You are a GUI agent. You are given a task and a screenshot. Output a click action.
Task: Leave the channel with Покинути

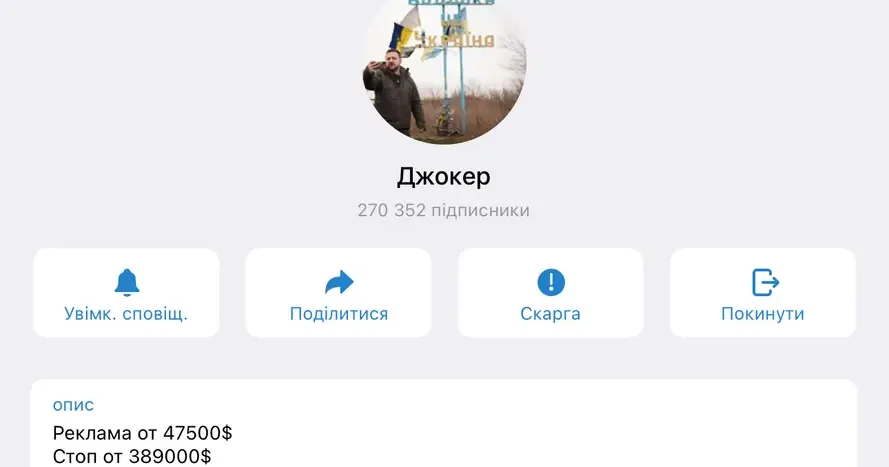763,292
